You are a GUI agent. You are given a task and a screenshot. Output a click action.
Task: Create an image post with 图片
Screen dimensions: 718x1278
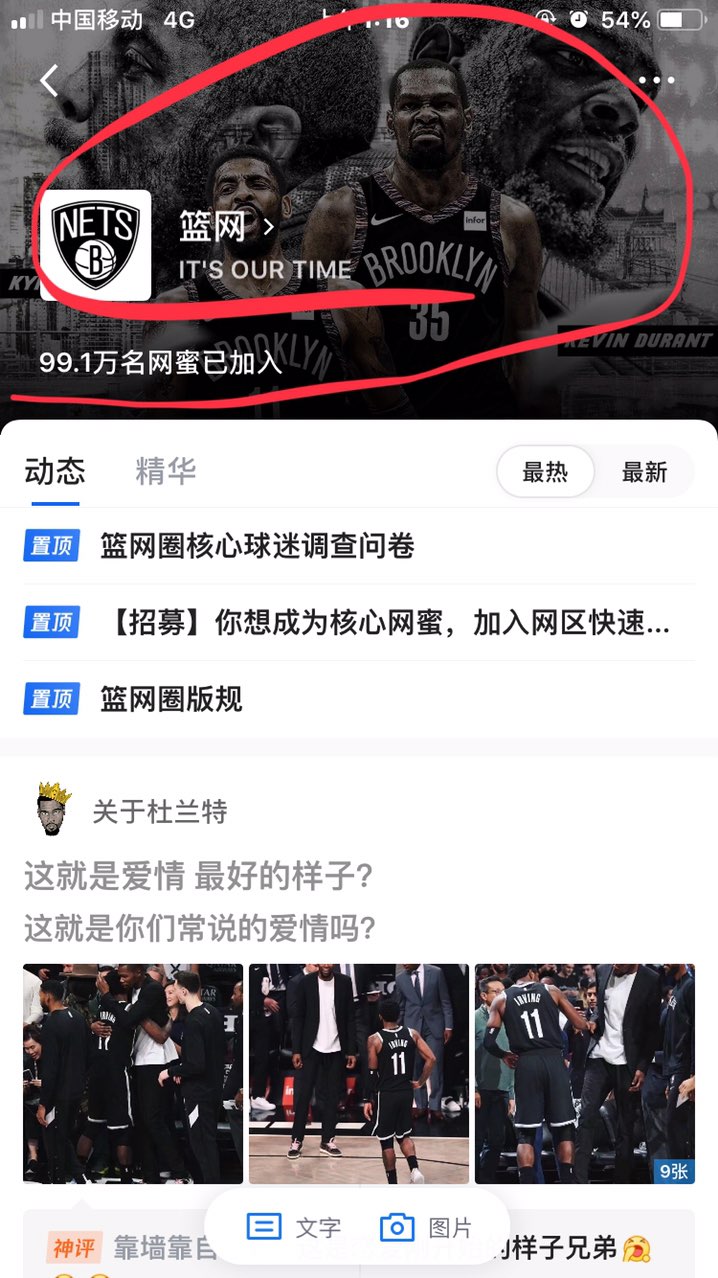(x=427, y=1227)
